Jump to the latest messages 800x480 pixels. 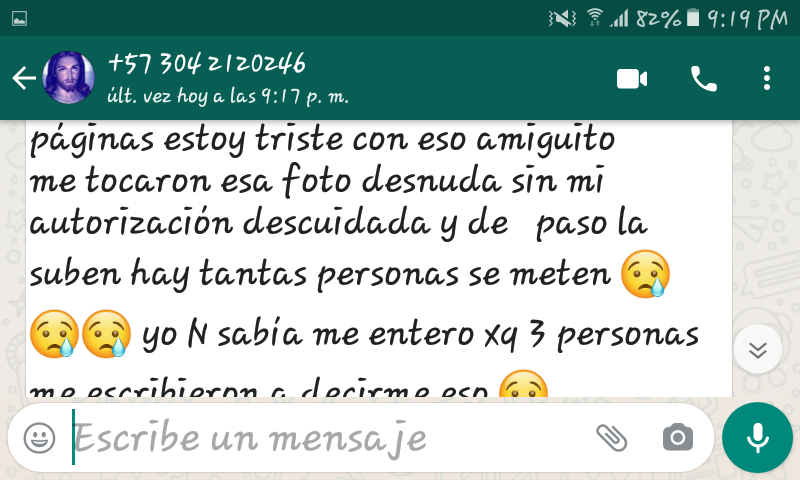tap(757, 349)
